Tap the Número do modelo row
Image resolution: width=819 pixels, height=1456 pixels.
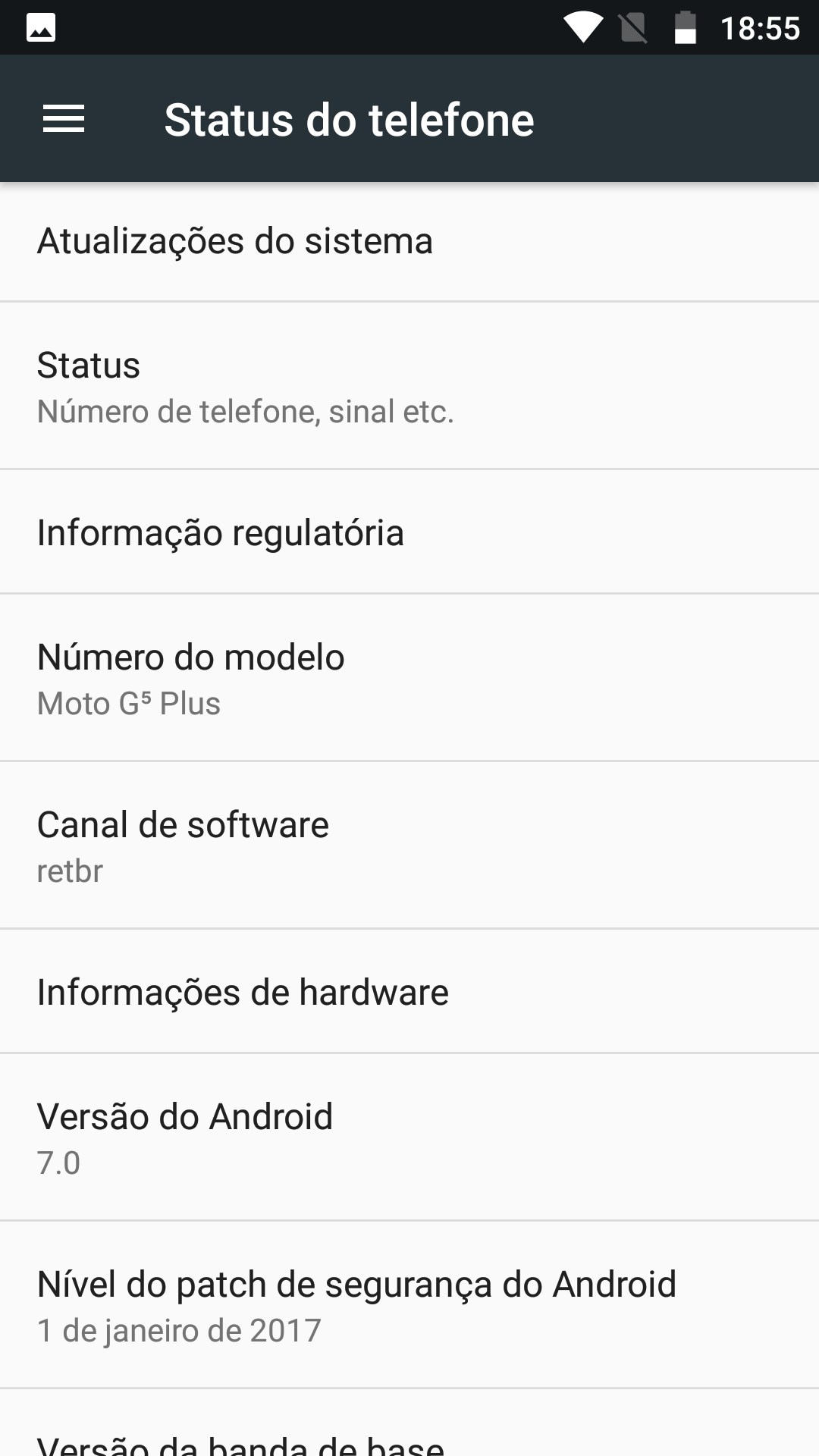coord(409,678)
